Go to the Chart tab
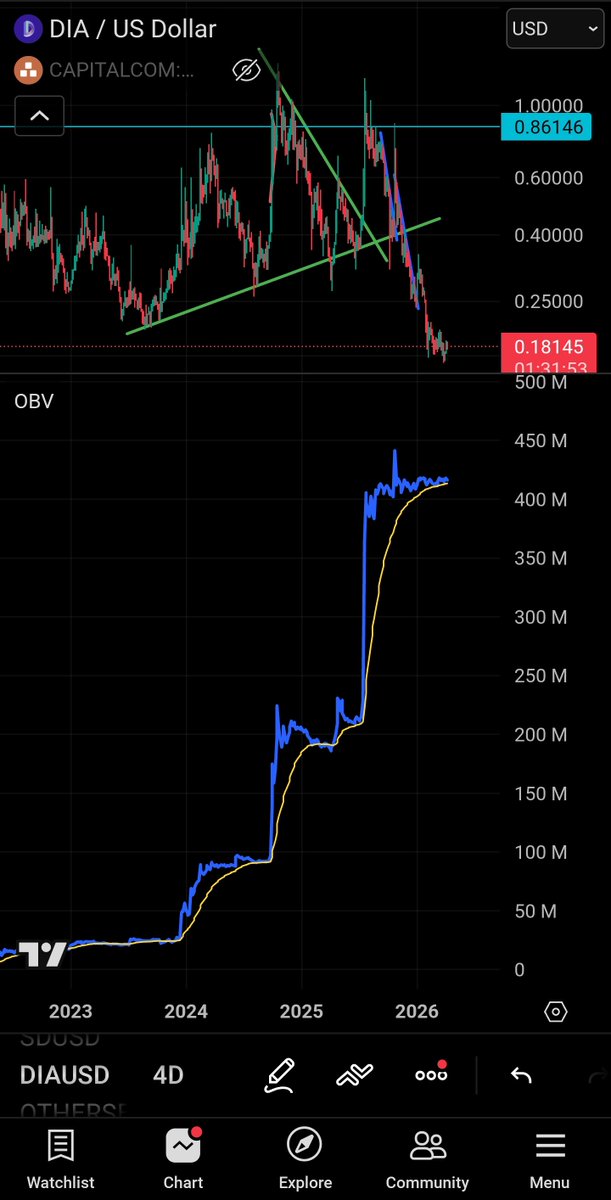This screenshot has width=611, height=1200. click(x=183, y=1158)
